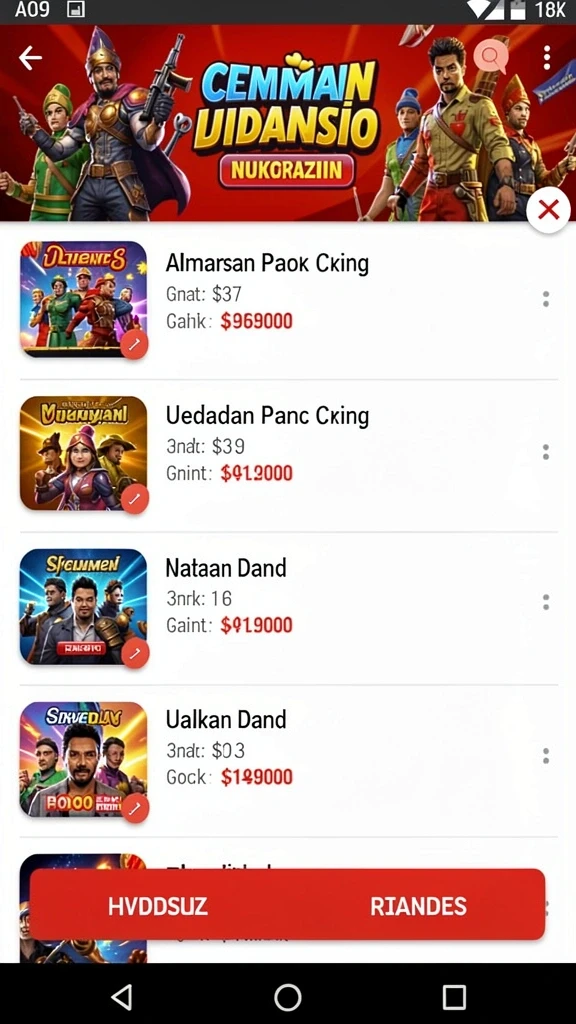Open the Ualkan Dand item

click(288, 759)
